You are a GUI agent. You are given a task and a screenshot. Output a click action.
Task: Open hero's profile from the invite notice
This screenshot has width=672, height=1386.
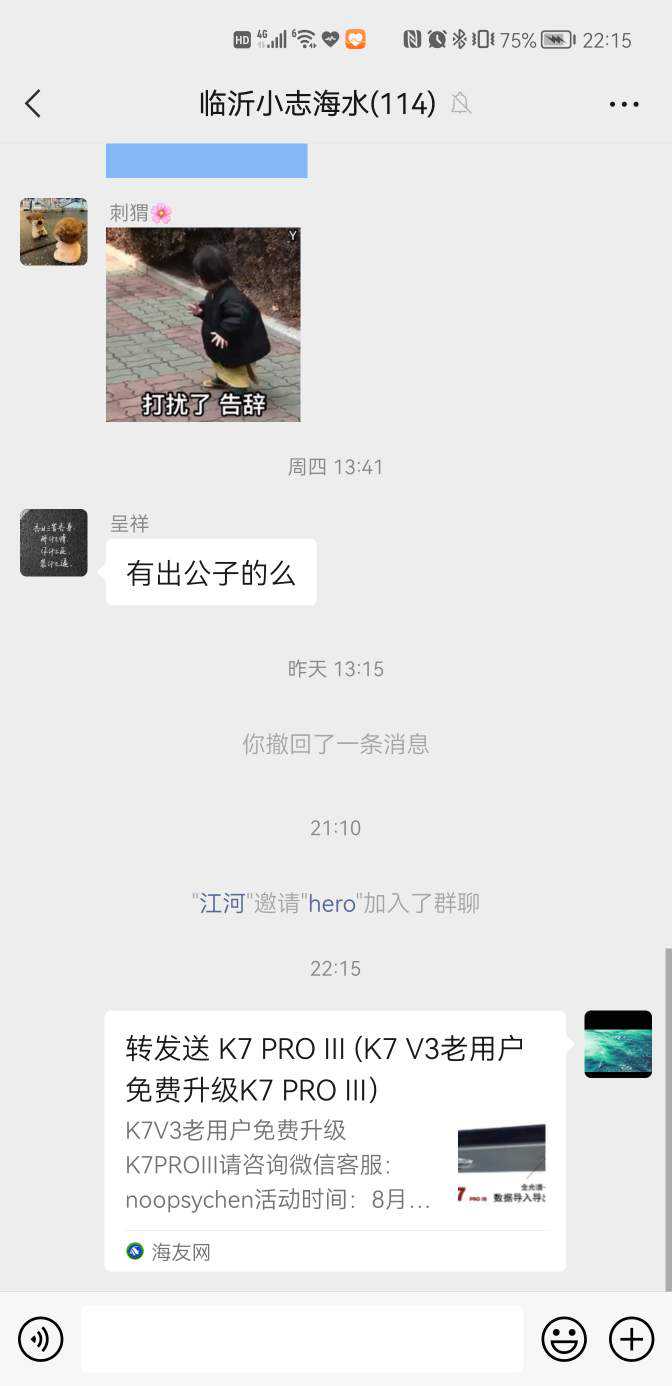coord(332,904)
